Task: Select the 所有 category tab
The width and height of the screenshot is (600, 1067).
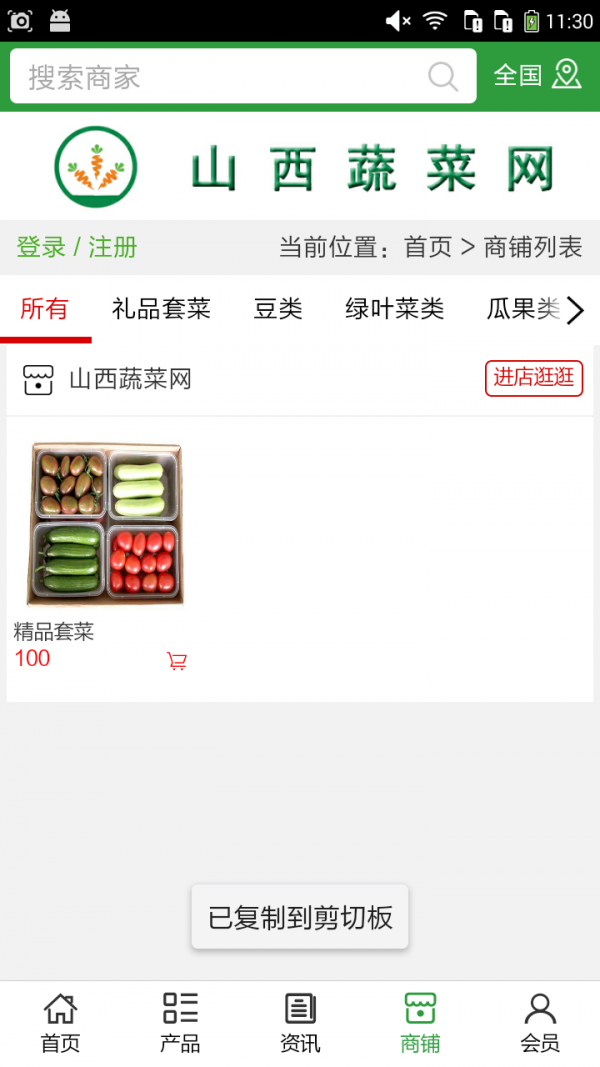Action: 44,309
